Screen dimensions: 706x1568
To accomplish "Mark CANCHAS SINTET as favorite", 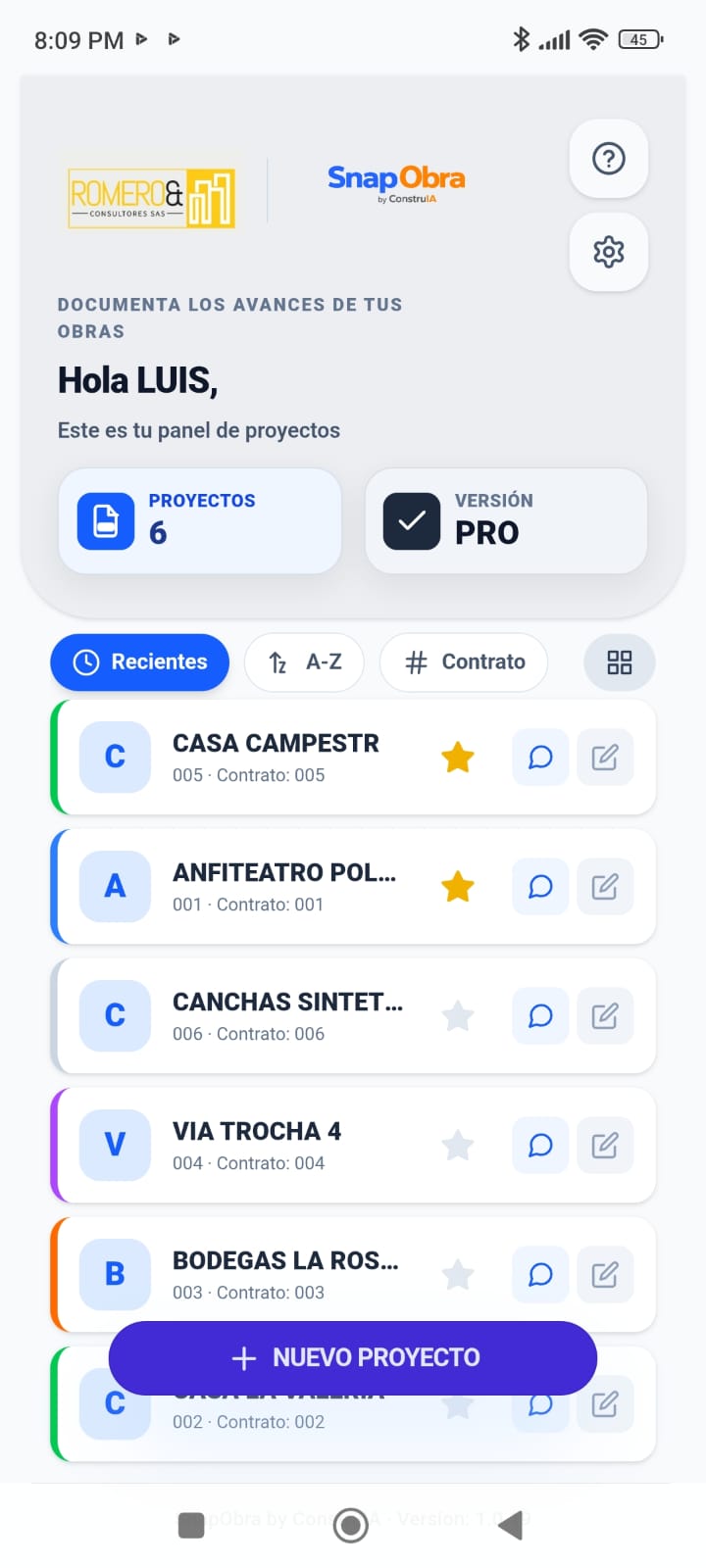I will coord(458,1016).
